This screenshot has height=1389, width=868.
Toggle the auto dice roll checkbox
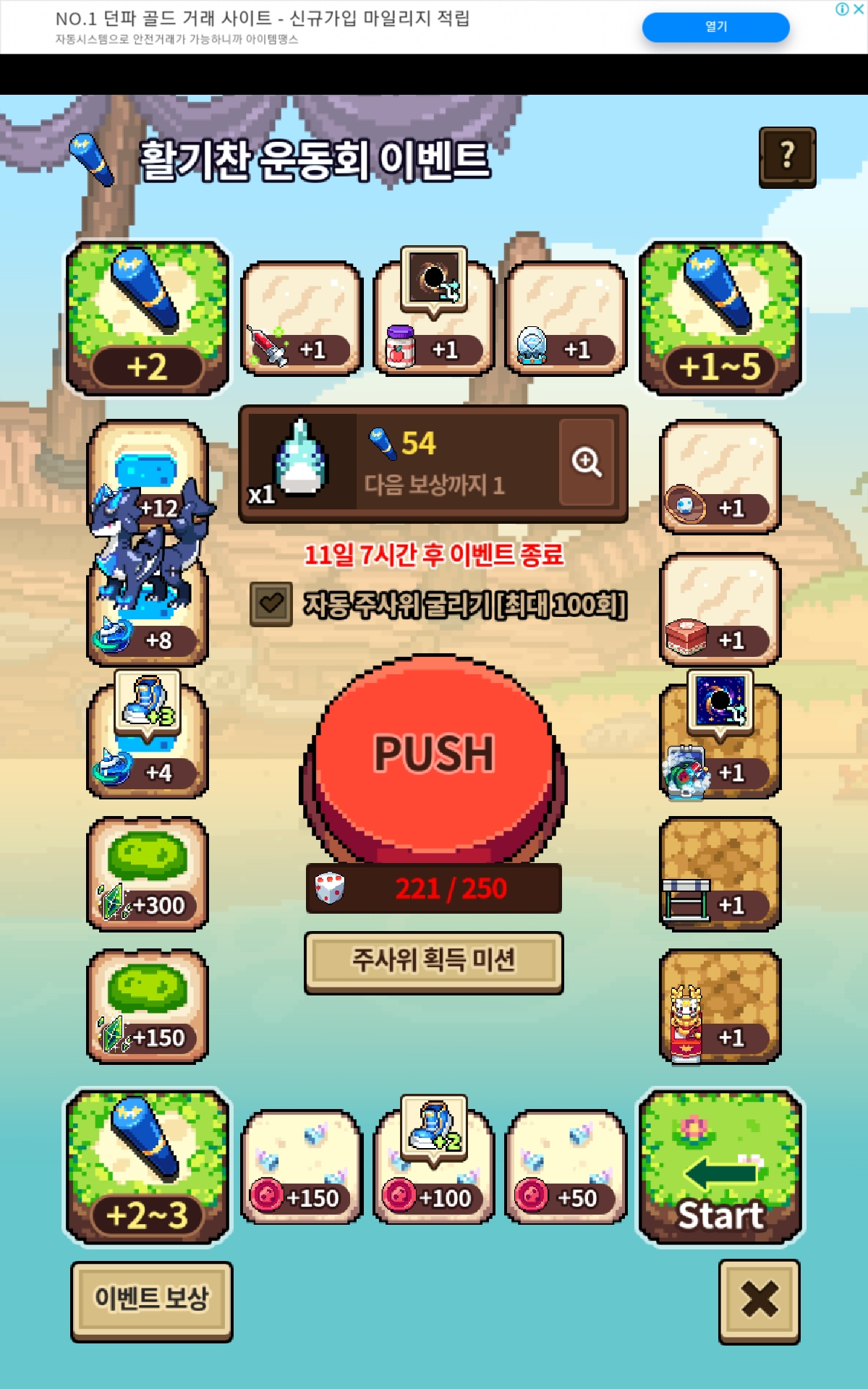coord(271,603)
